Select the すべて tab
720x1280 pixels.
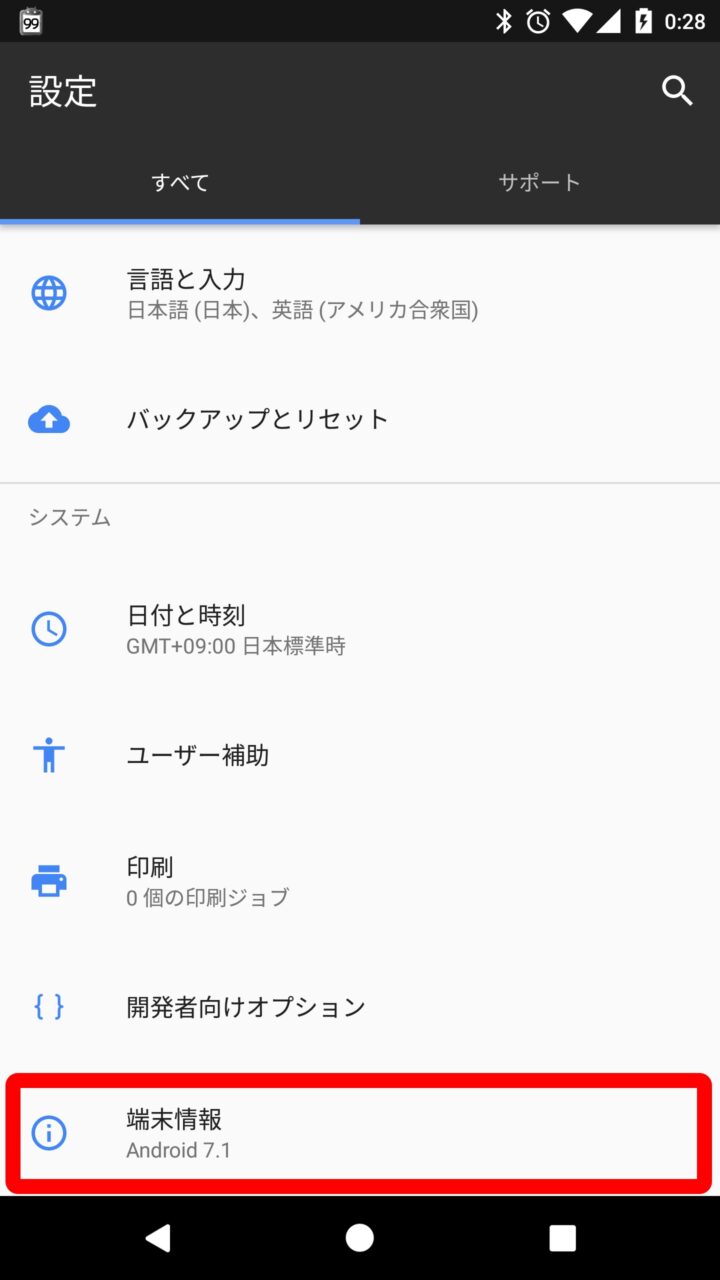tap(180, 182)
